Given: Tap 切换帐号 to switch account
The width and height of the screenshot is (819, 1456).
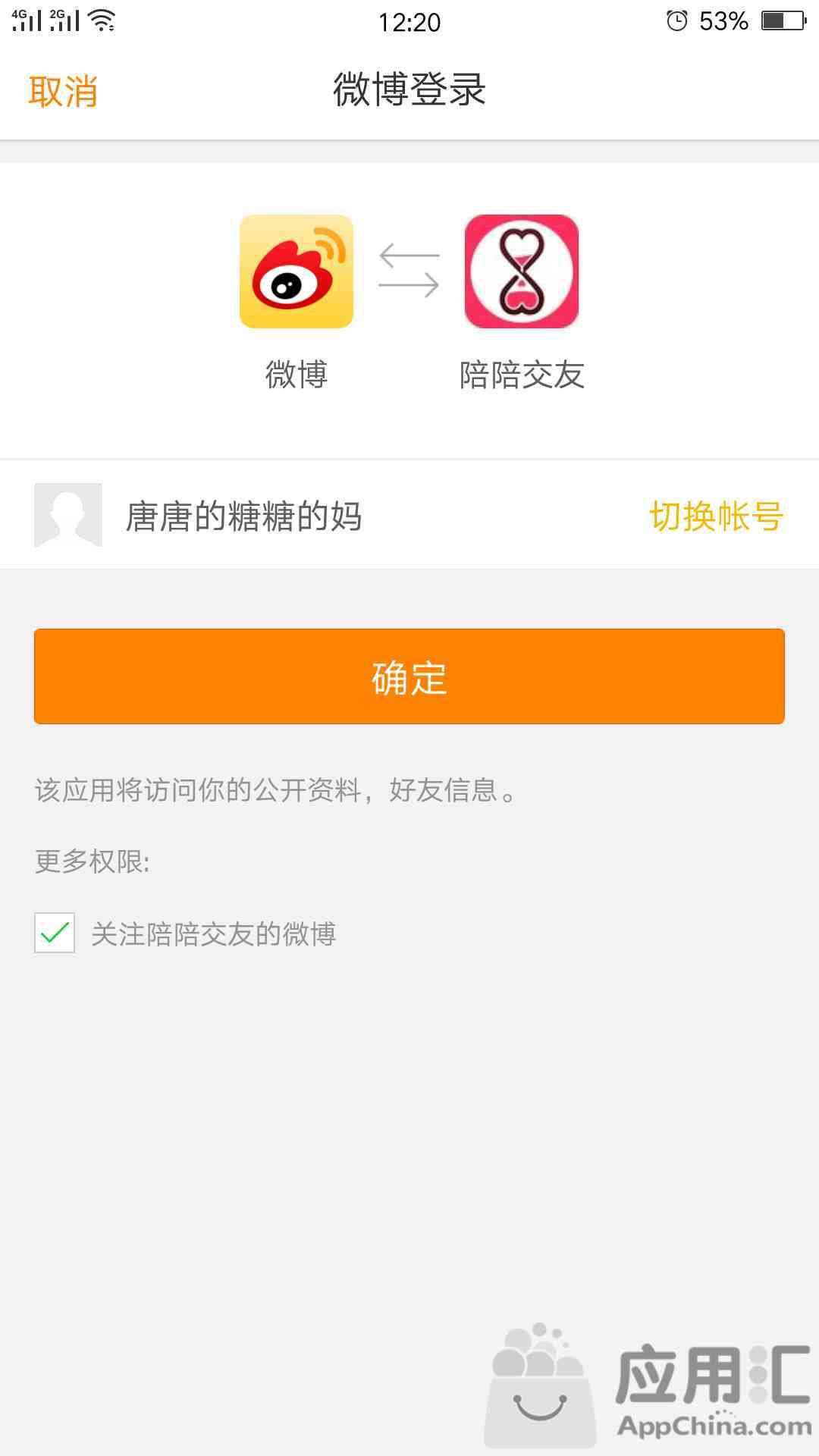Looking at the screenshot, I should 717,516.
